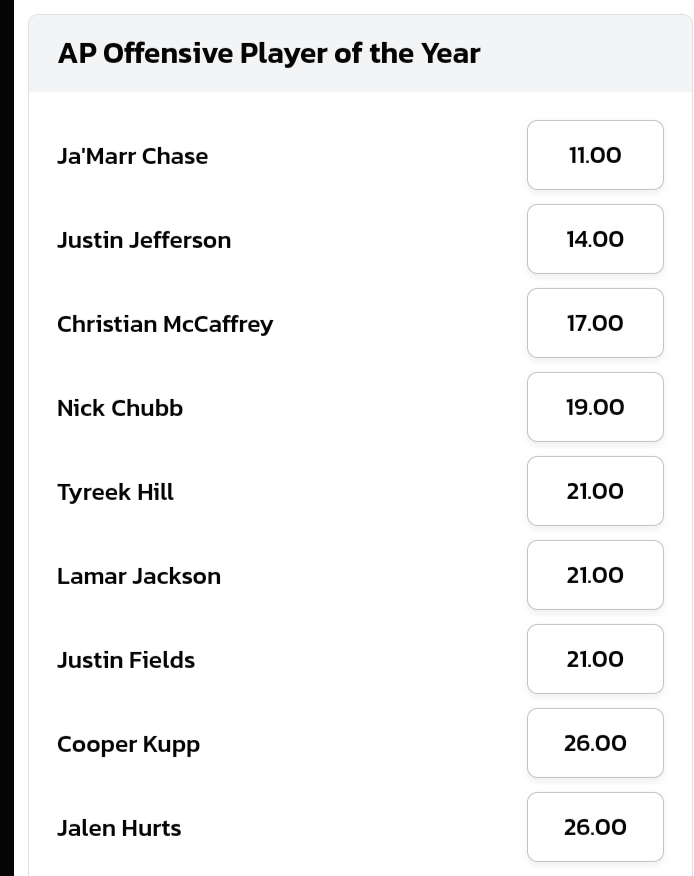
Task: Bet on Justin Fields at 21.00
Action: click(595, 659)
